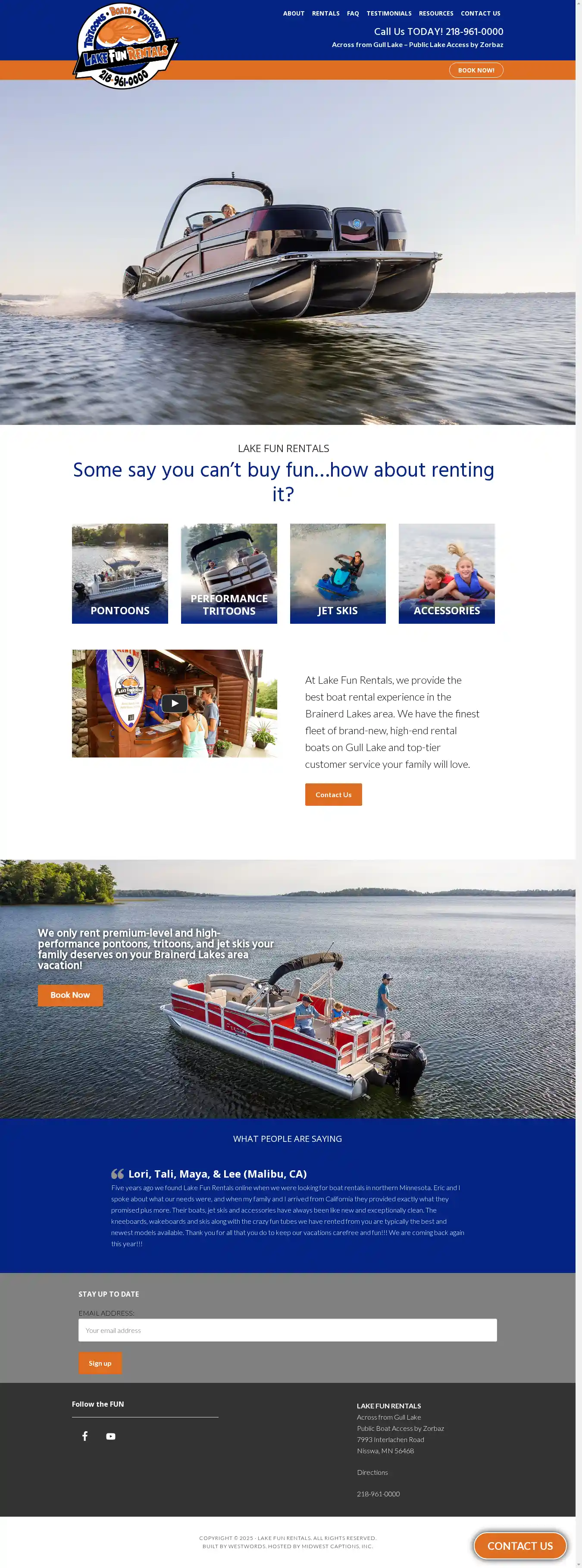Open the Performance Tritoons tile
The width and height of the screenshot is (582, 1568).
[228, 573]
